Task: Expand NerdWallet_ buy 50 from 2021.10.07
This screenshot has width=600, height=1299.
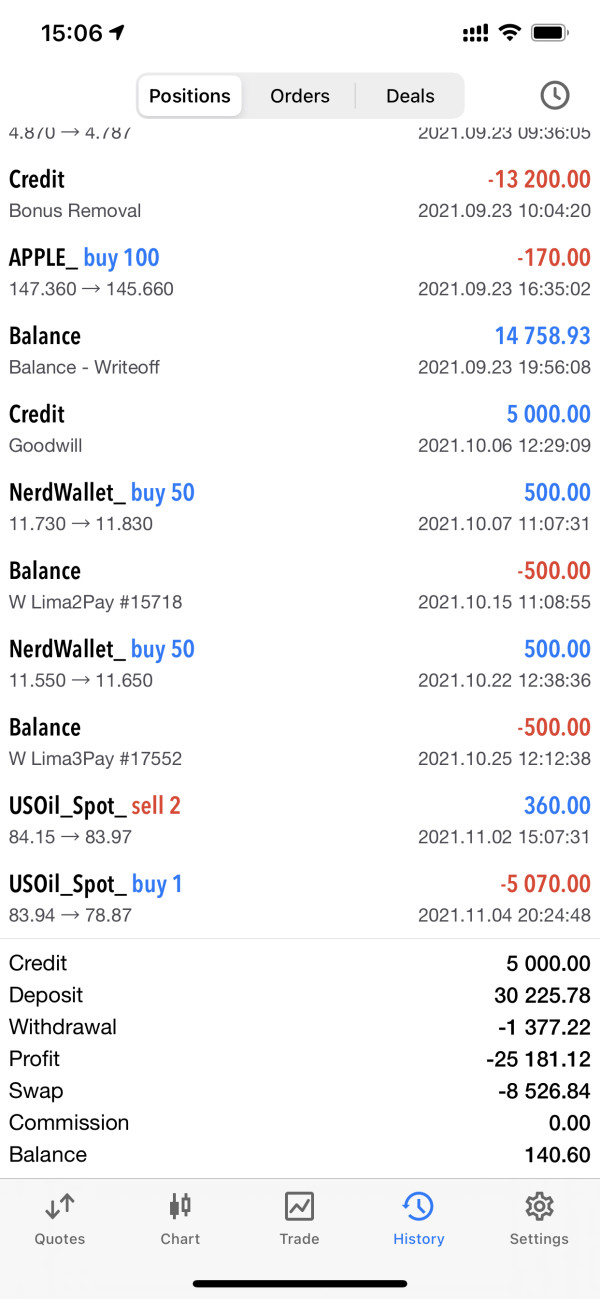Action: pyautogui.click(x=300, y=507)
